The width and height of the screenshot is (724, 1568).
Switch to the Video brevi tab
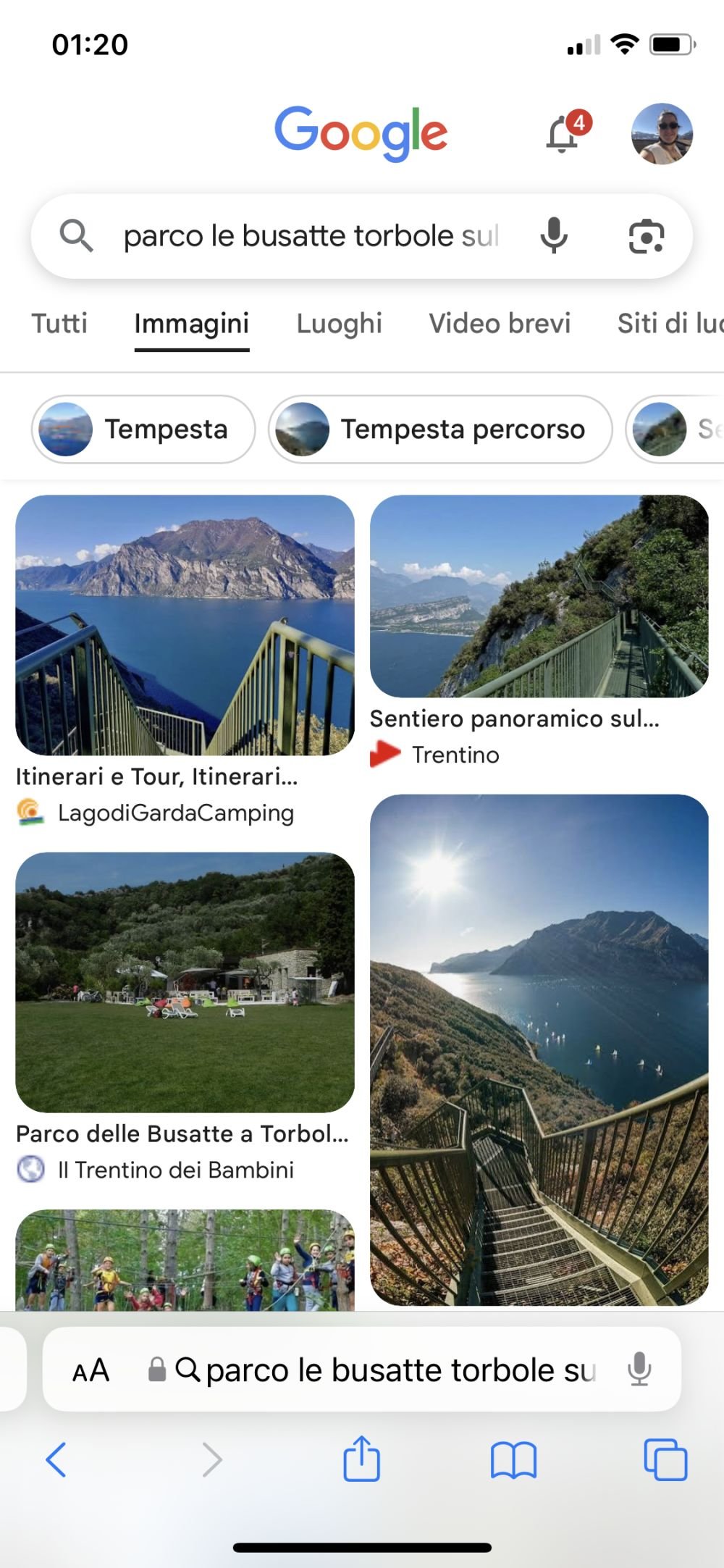pyautogui.click(x=500, y=324)
